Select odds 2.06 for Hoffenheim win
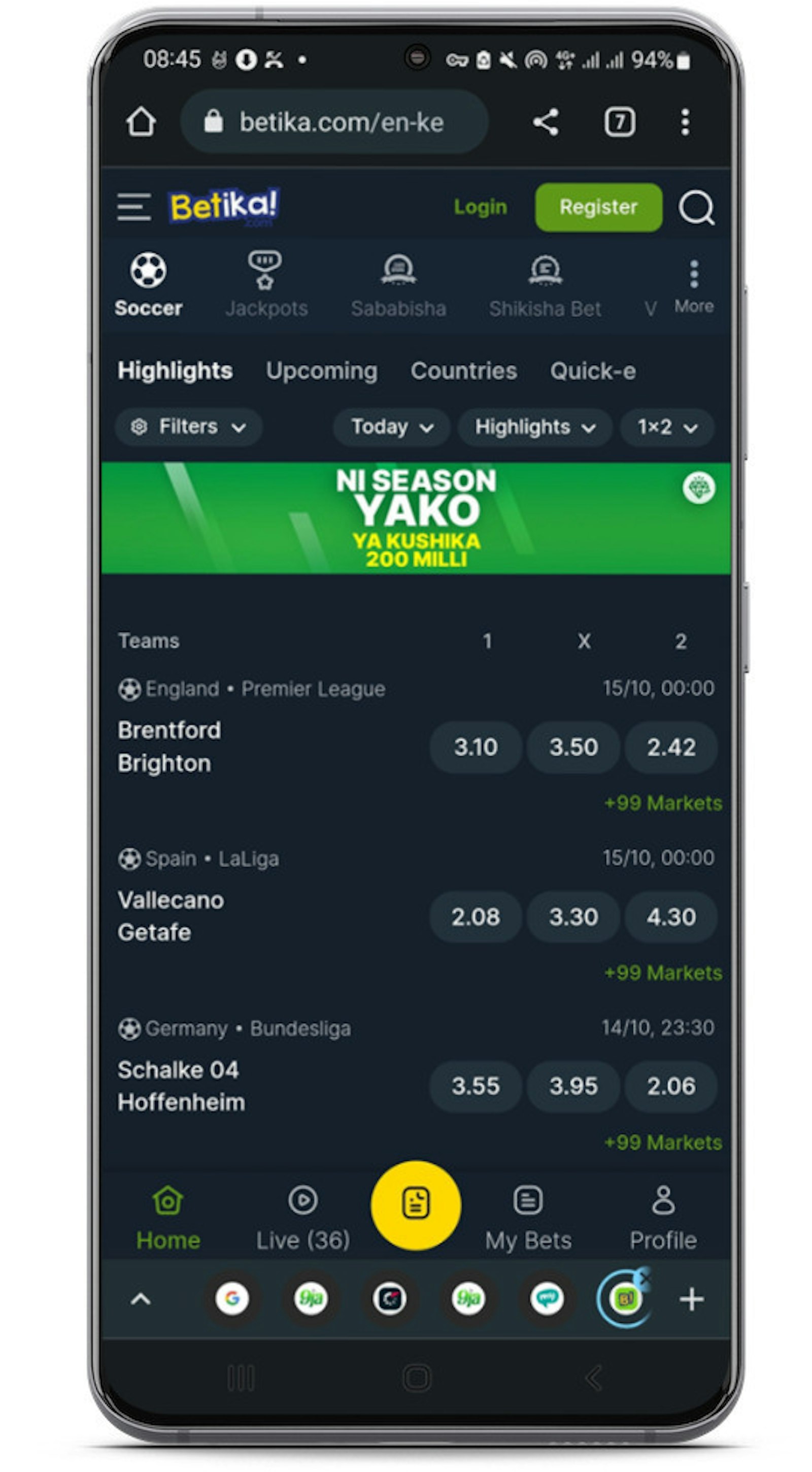Screen dimensions: 812x1472 [671, 1086]
